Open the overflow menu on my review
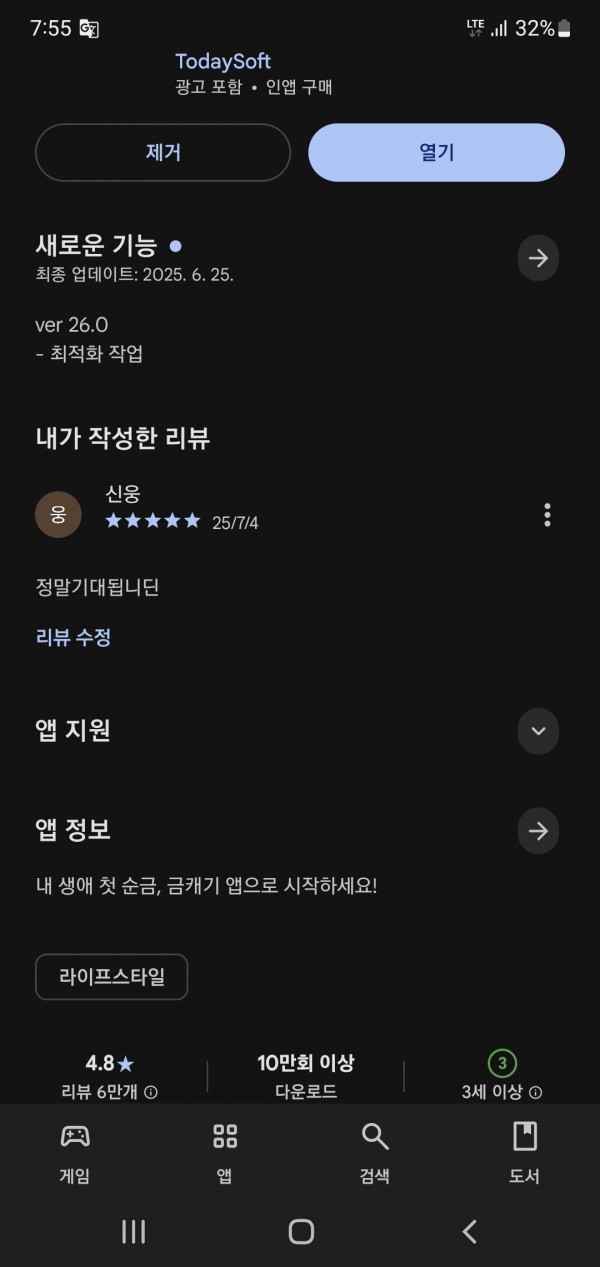This screenshot has width=600, height=1267. tap(547, 515)
